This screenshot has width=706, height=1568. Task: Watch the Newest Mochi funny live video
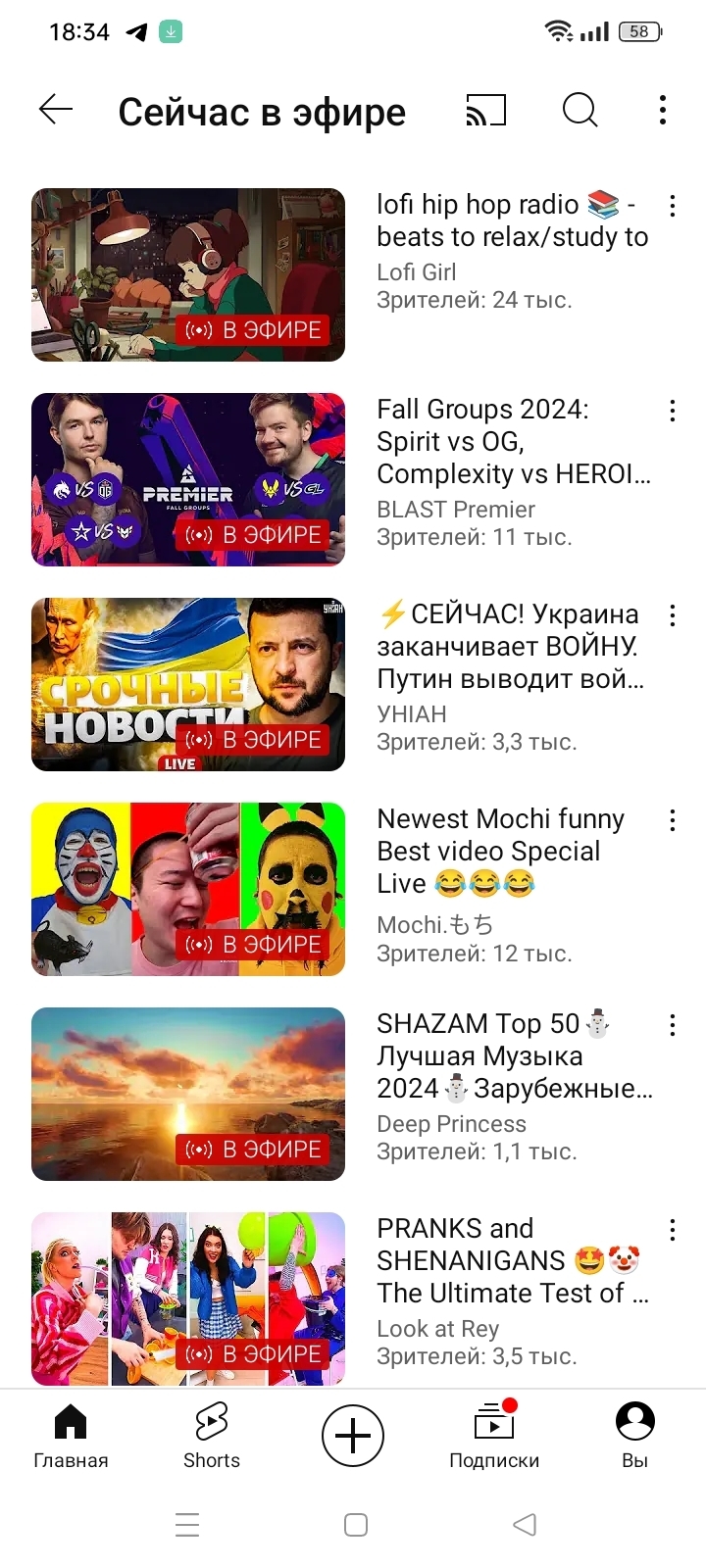(188, 890)
